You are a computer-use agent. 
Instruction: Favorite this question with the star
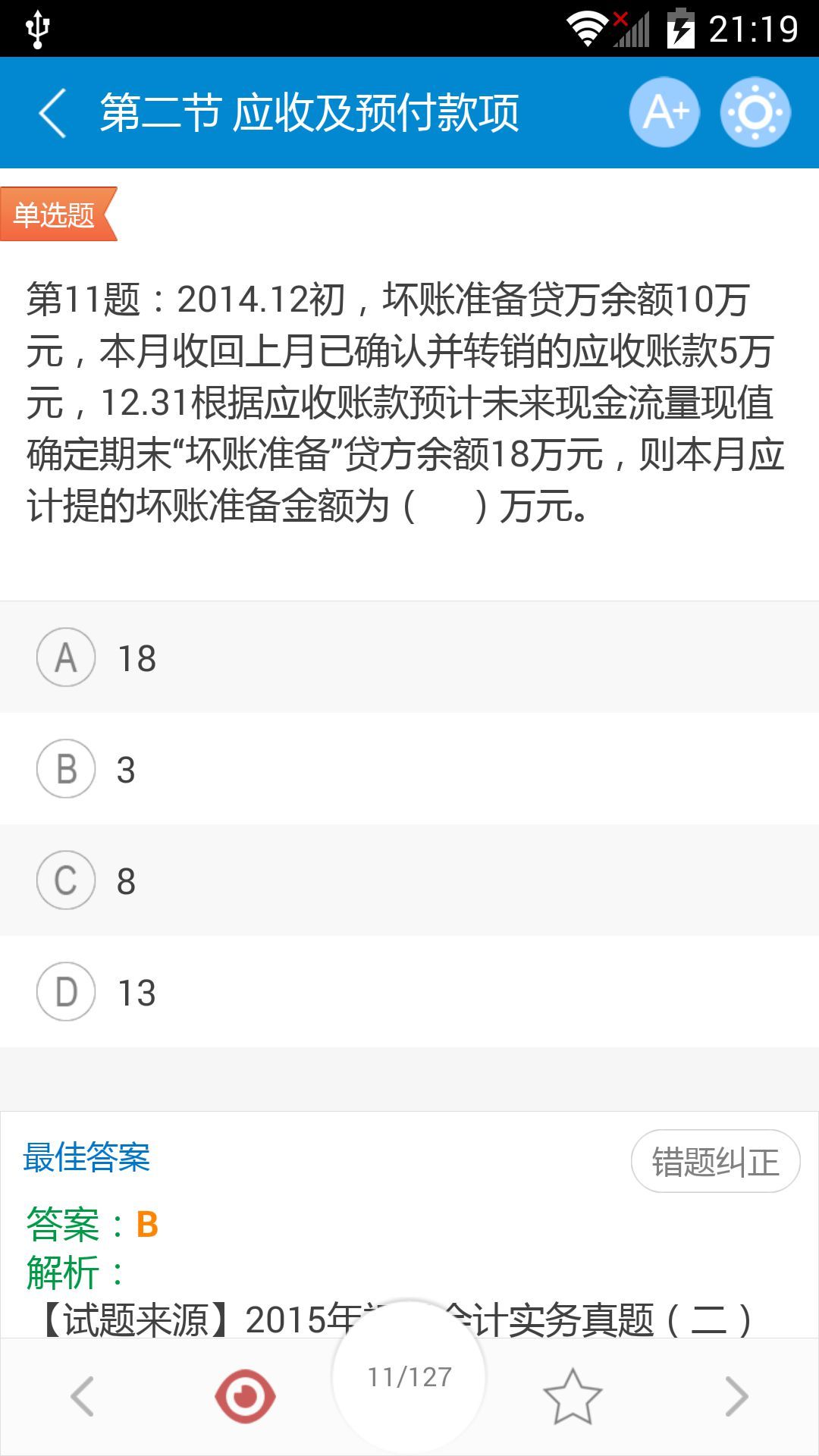click(573, 1396)
